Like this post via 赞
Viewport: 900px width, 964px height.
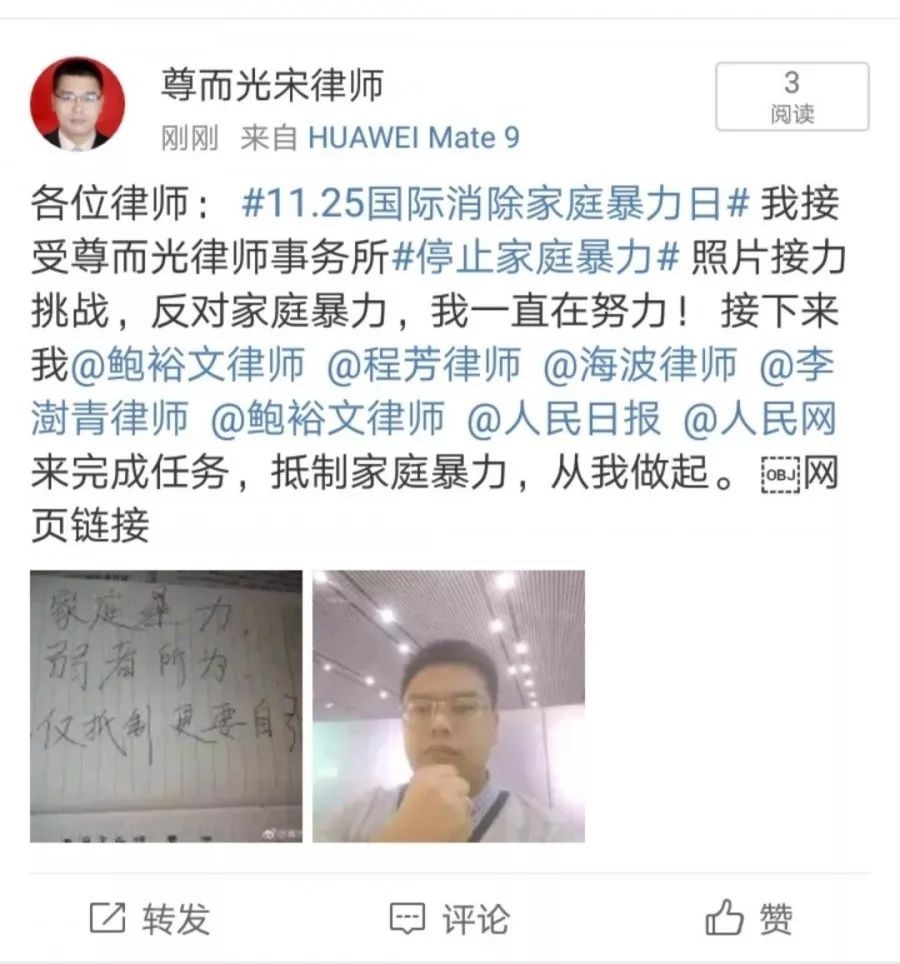pyautogui.click(x=749, y=917)
